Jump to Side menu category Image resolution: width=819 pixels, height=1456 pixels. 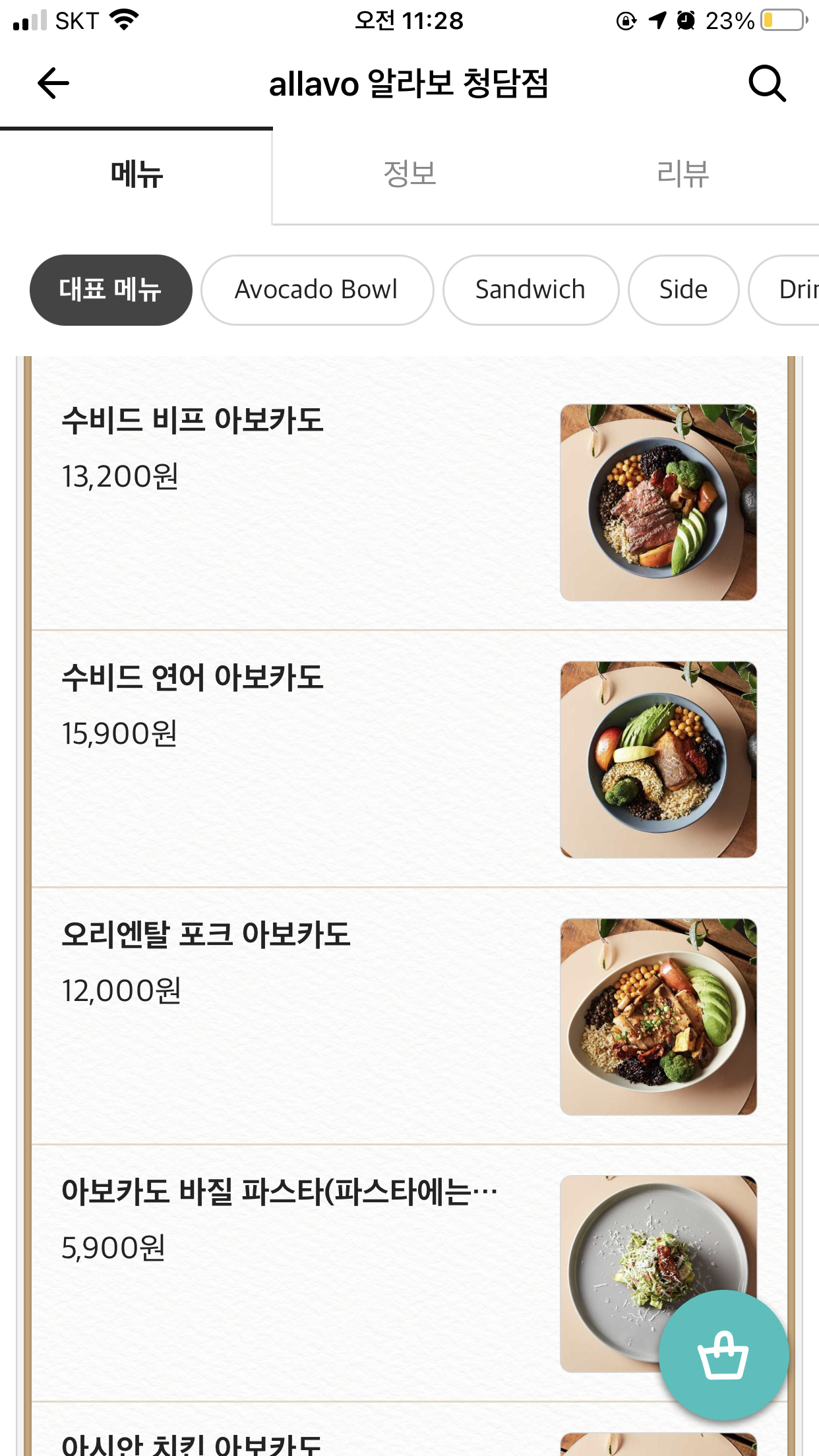pyautogui.click(x=683, y=290)
